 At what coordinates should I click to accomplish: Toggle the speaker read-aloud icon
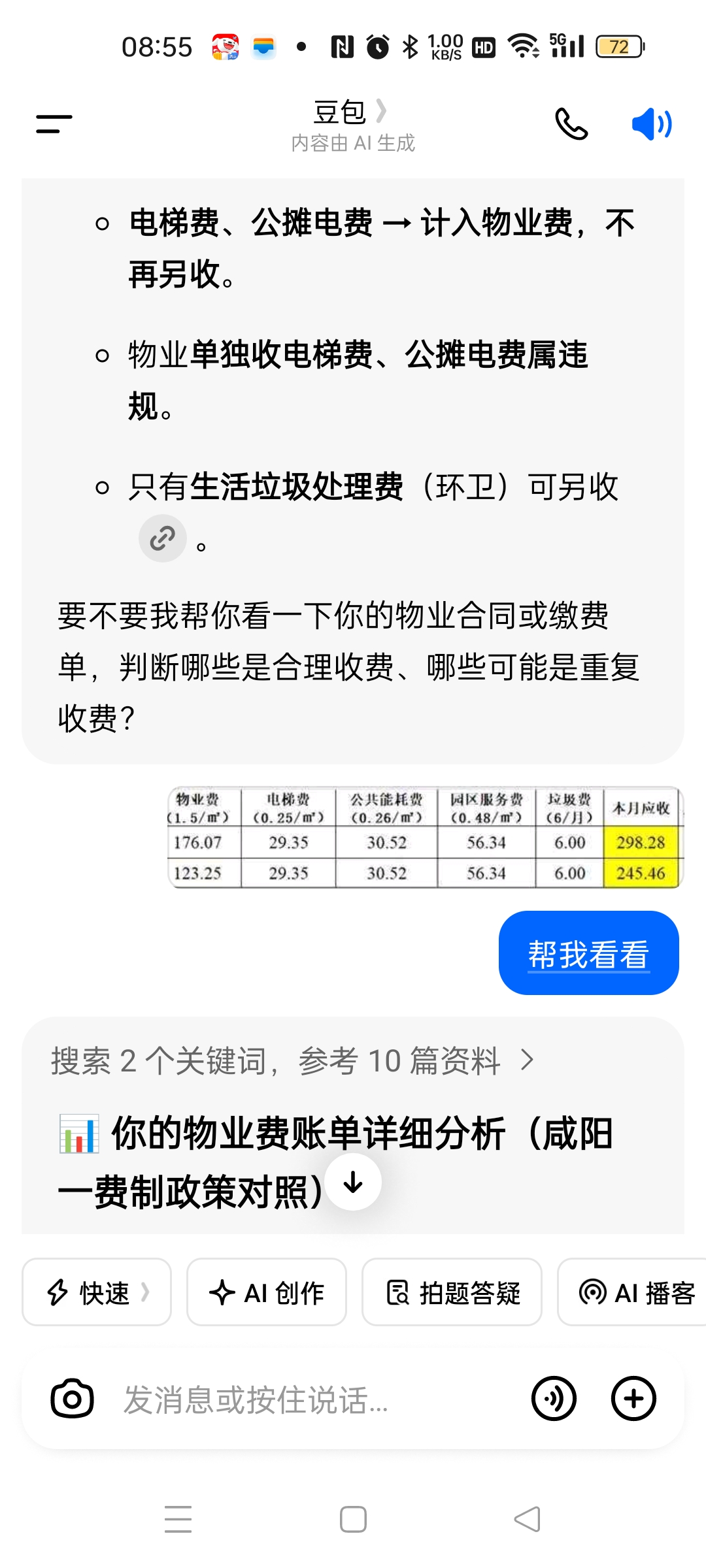tap(651, 123)
